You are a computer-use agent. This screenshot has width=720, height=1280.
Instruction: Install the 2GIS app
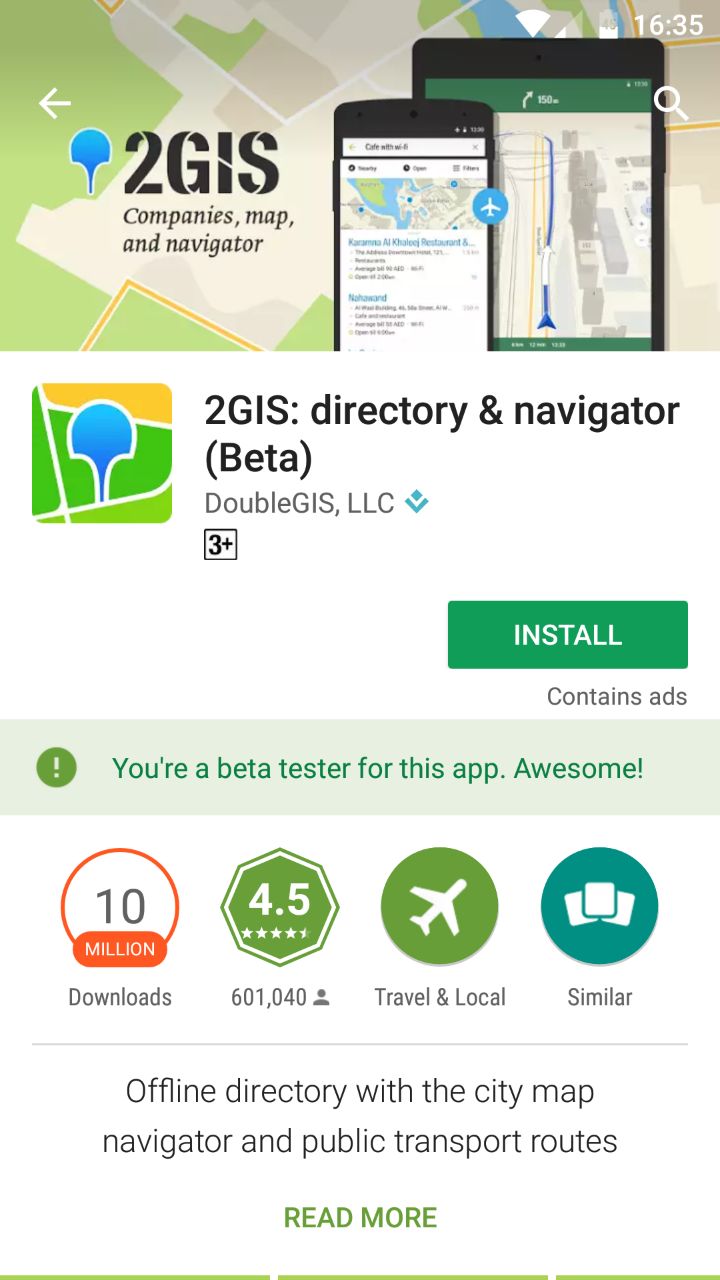point(567,634)
